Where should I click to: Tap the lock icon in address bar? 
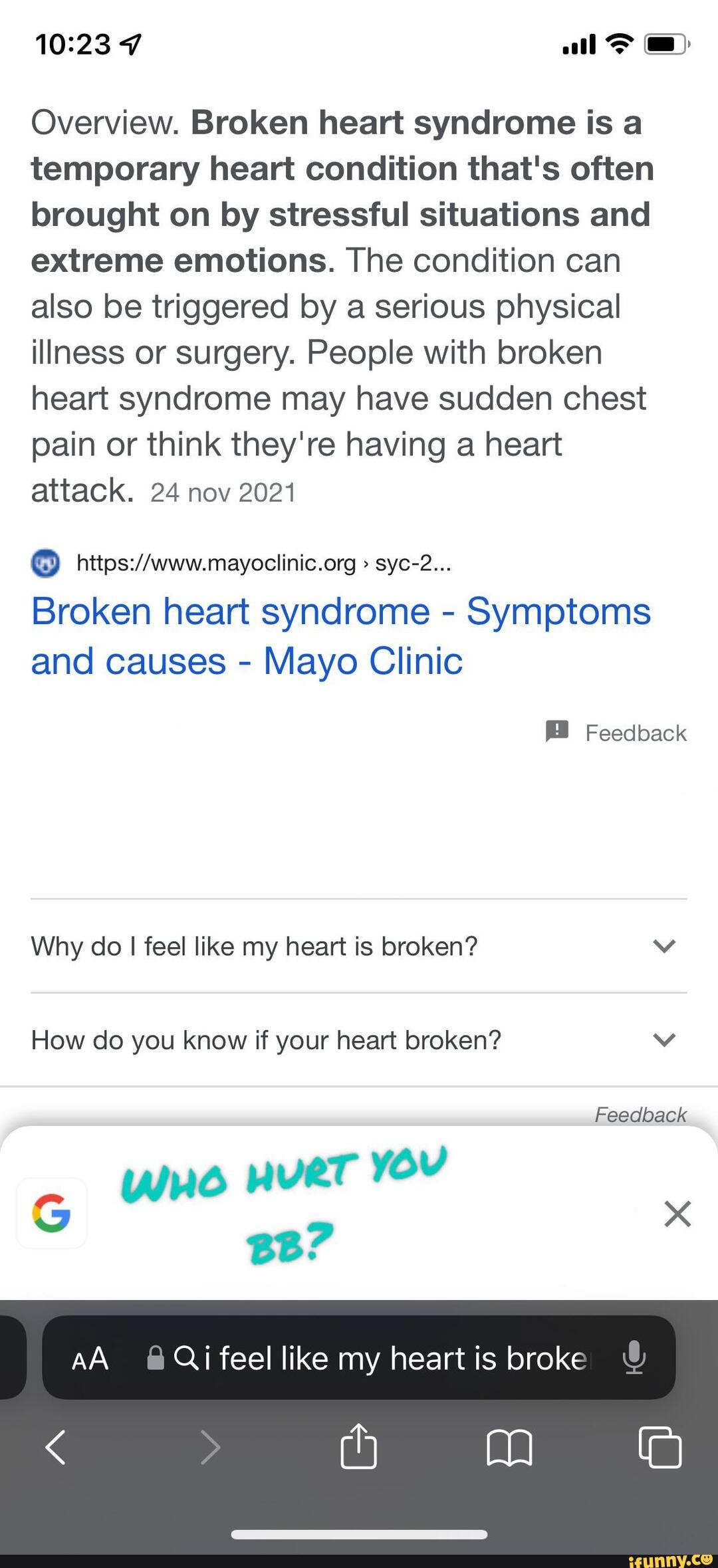[x=156, y=1359]
